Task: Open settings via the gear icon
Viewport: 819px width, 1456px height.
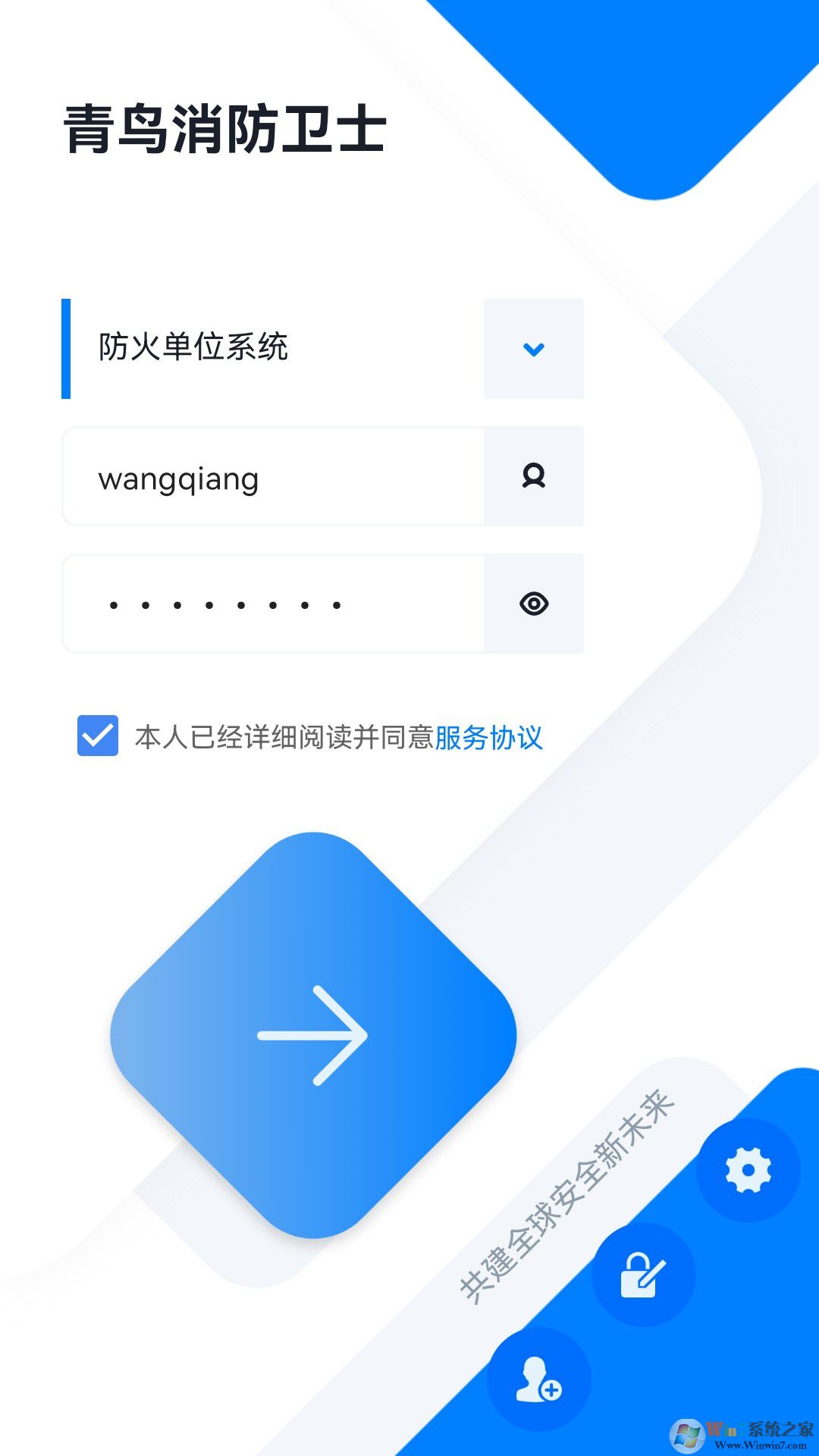Action: 748,1170
